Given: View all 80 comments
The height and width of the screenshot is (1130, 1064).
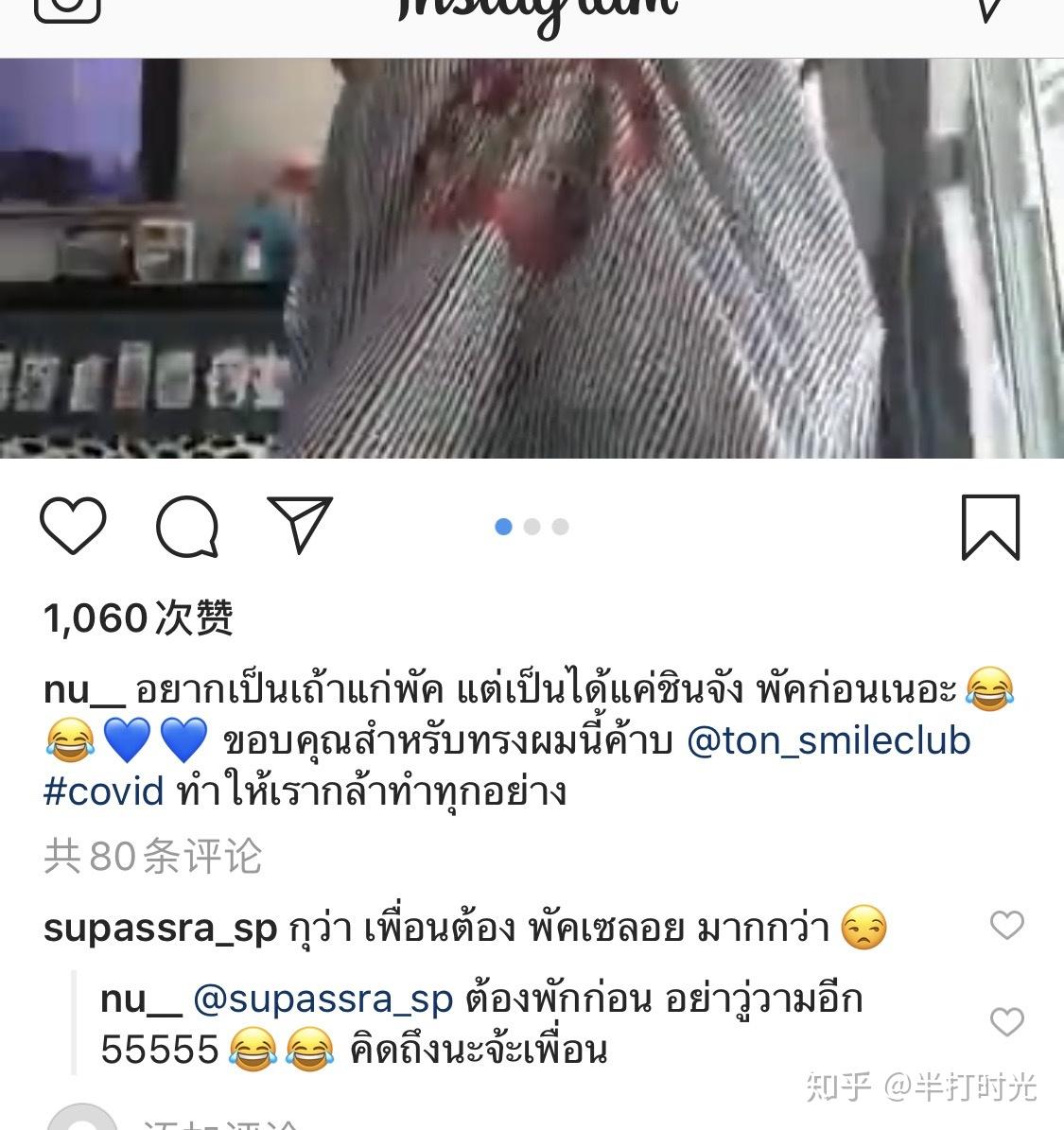Looking at the screenshot, I should click(152, 857).
